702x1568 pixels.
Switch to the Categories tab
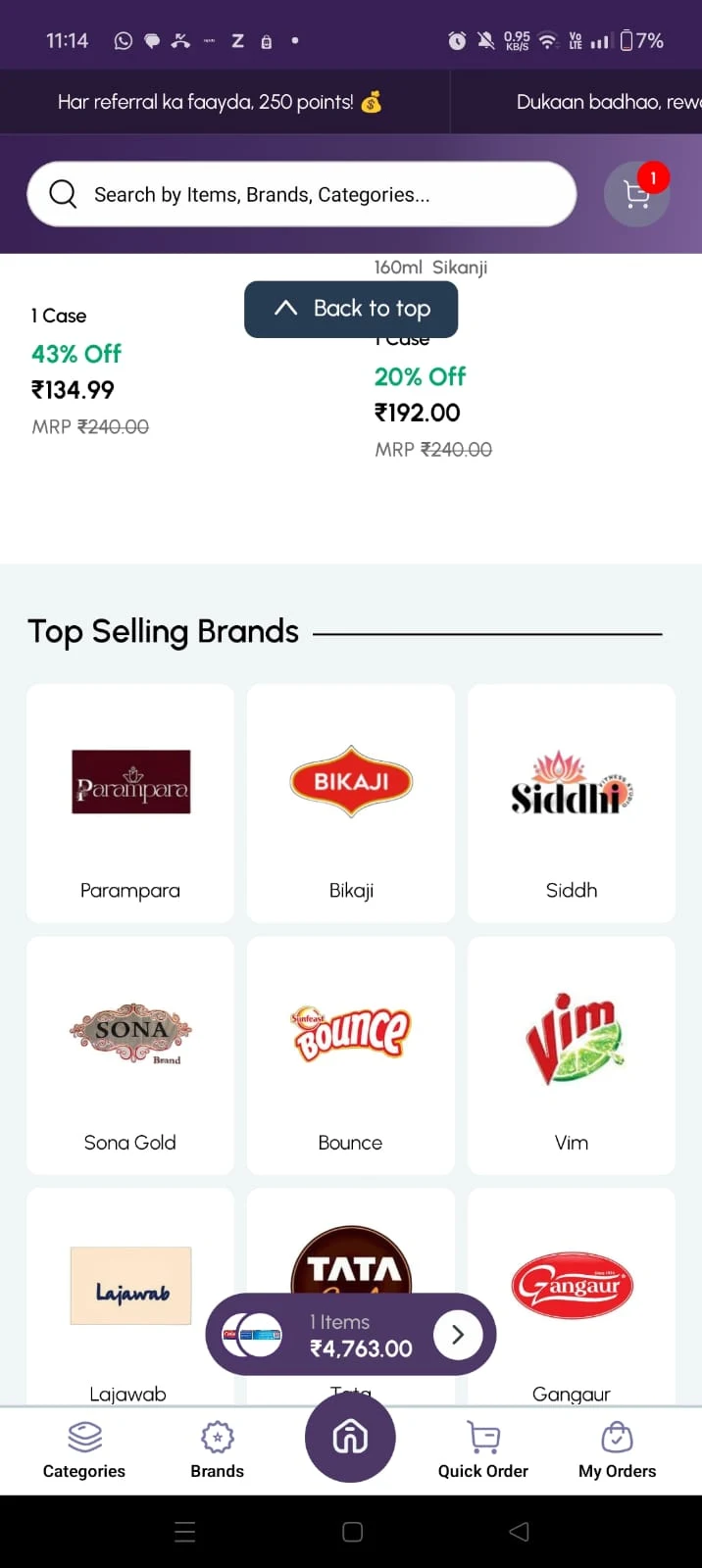click(x=84, y=1450)
